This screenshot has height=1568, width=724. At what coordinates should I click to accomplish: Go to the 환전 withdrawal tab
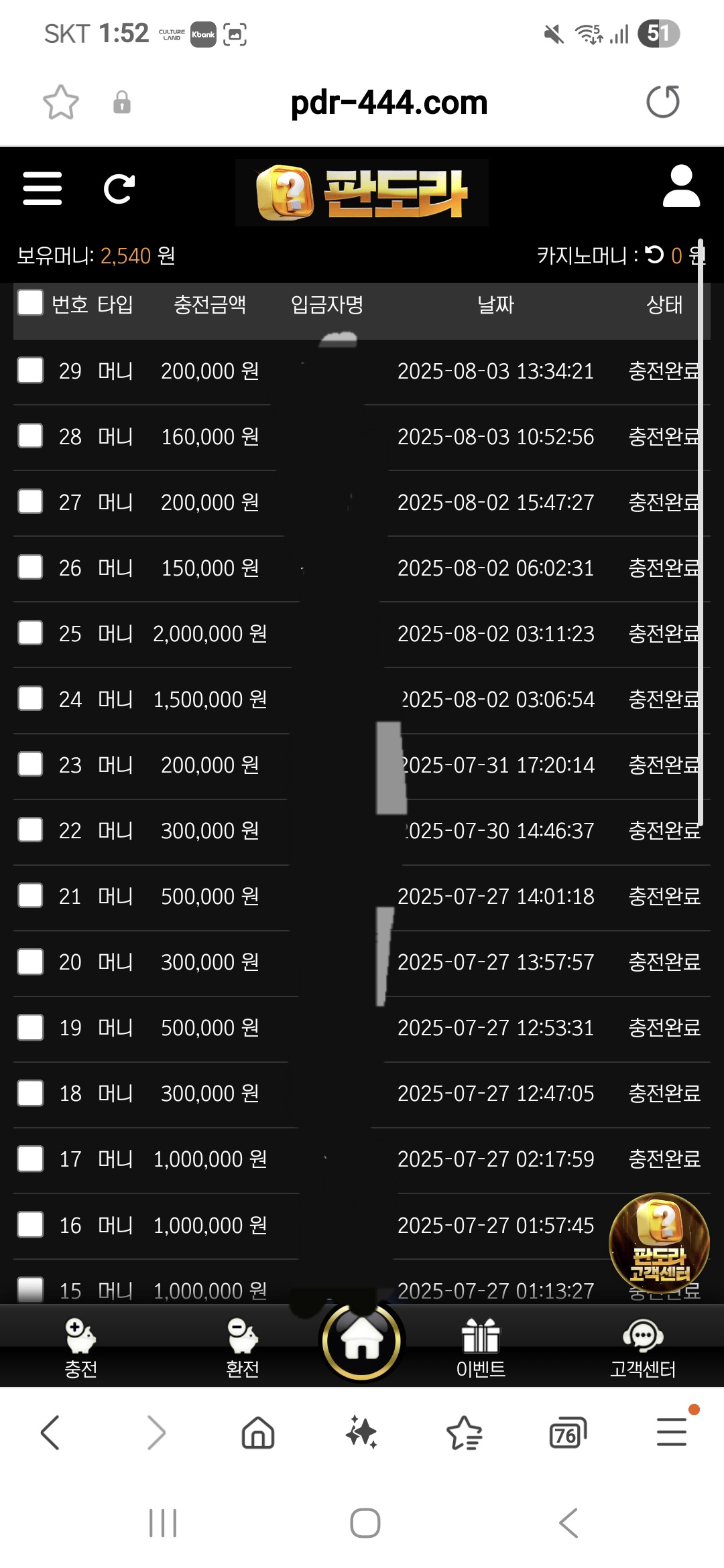point(242,1347)
